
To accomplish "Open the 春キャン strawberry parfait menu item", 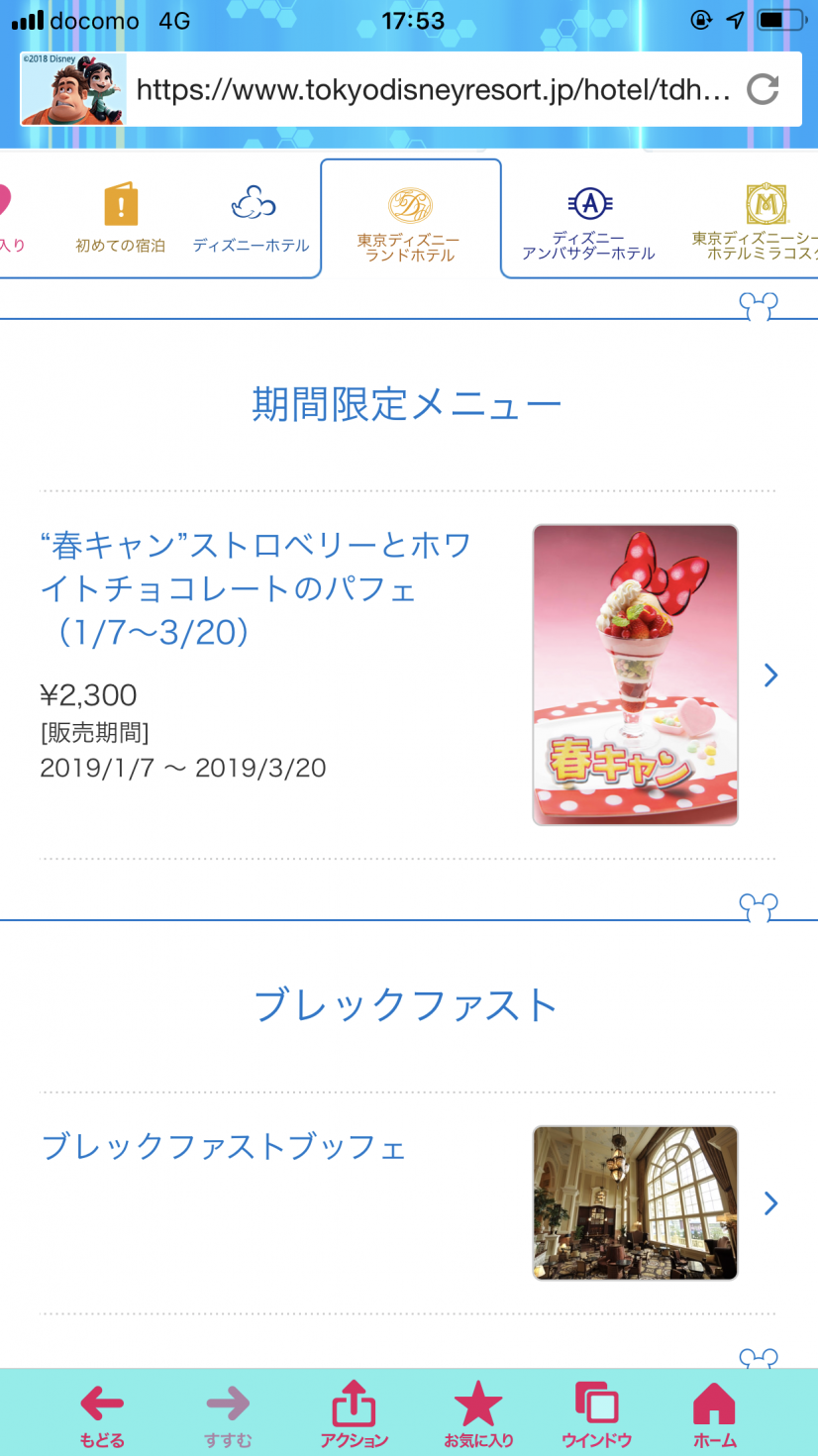I will 256,588.
